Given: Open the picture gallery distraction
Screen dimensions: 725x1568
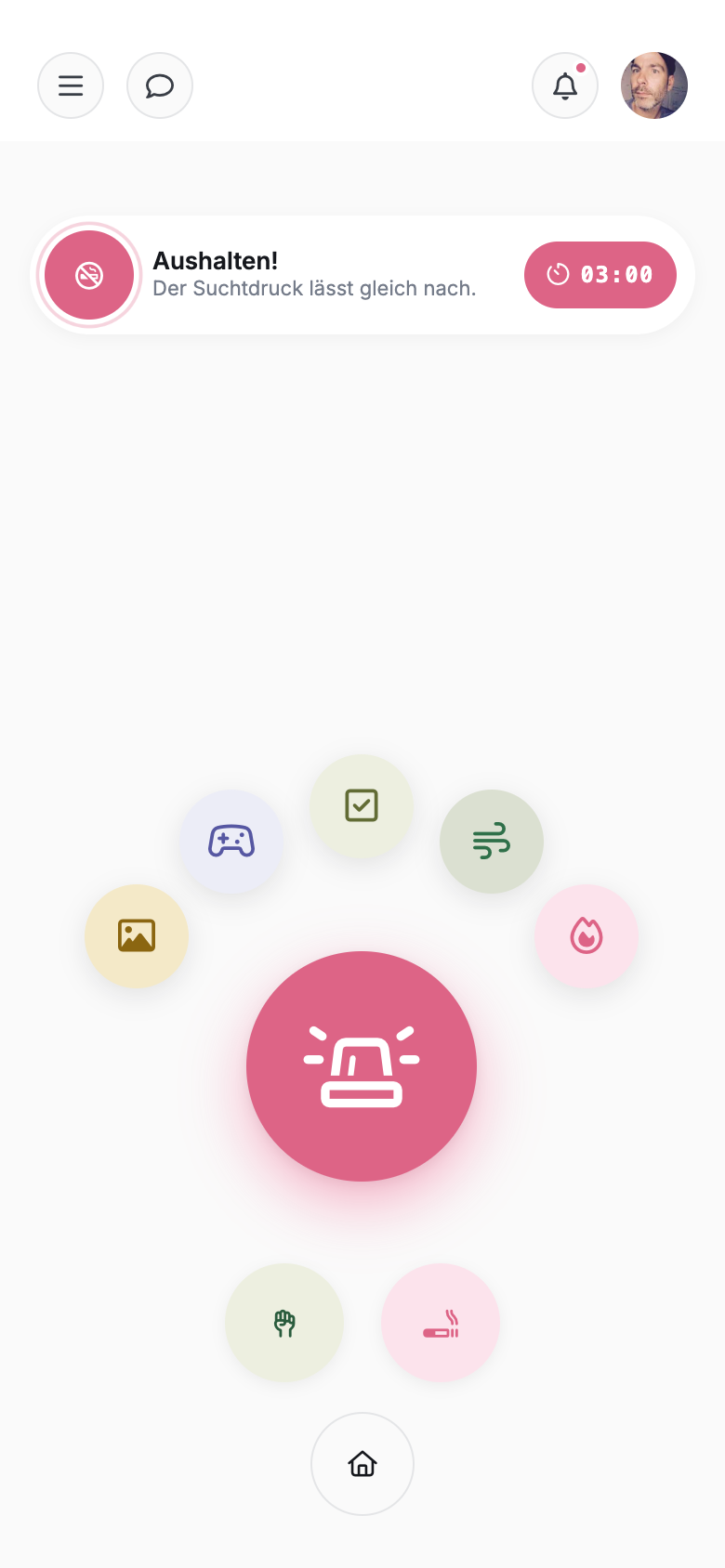Looking at the screenshot, I should click(x=137, y=935).
